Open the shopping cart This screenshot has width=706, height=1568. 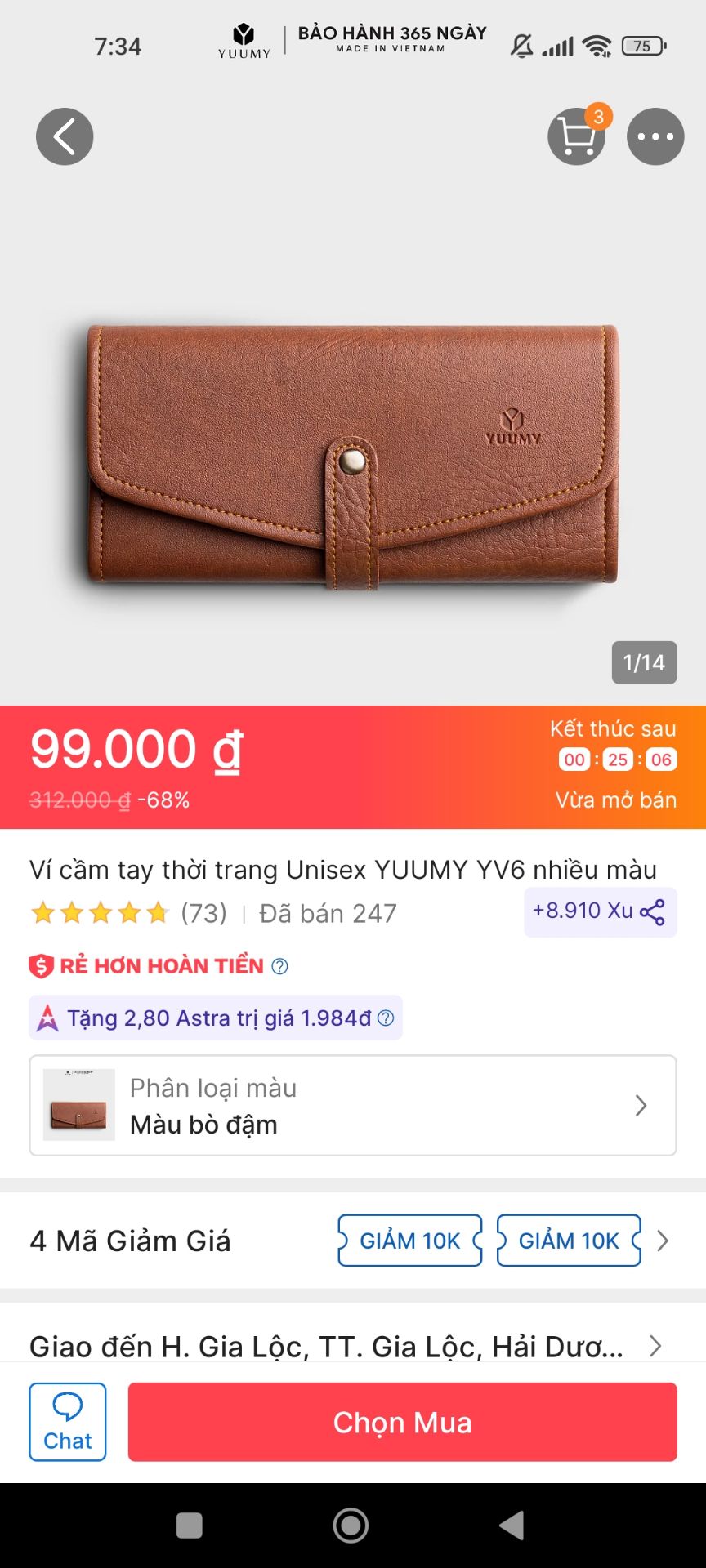click(x=576, y=139)
